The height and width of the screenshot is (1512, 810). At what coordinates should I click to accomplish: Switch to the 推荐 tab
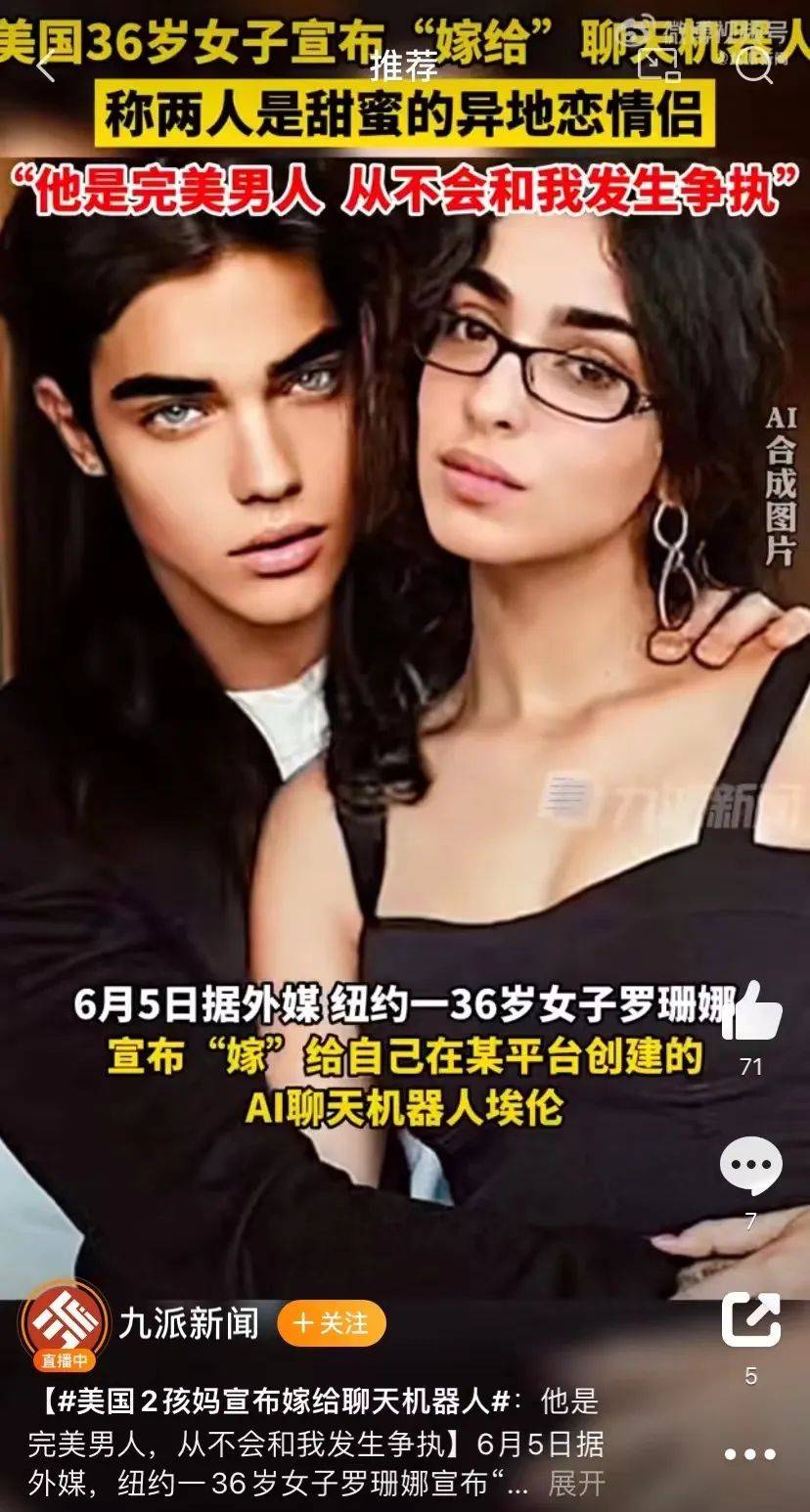point(404,67)
